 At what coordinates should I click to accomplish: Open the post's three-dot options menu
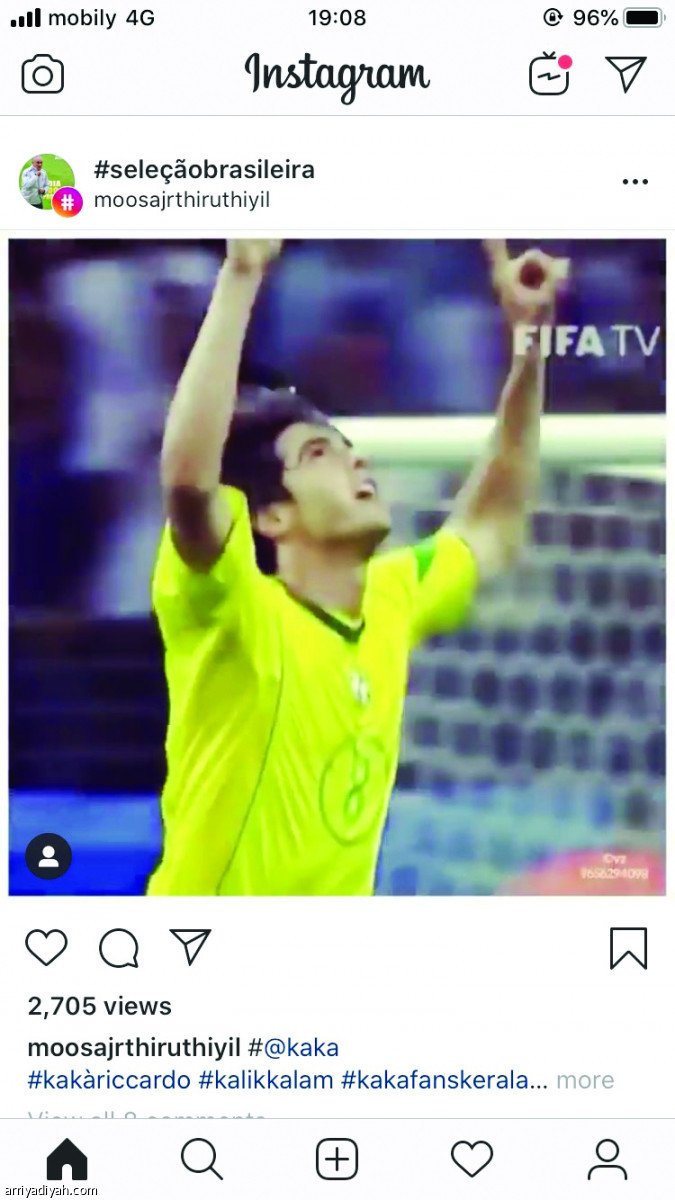(x=635, y=182)
